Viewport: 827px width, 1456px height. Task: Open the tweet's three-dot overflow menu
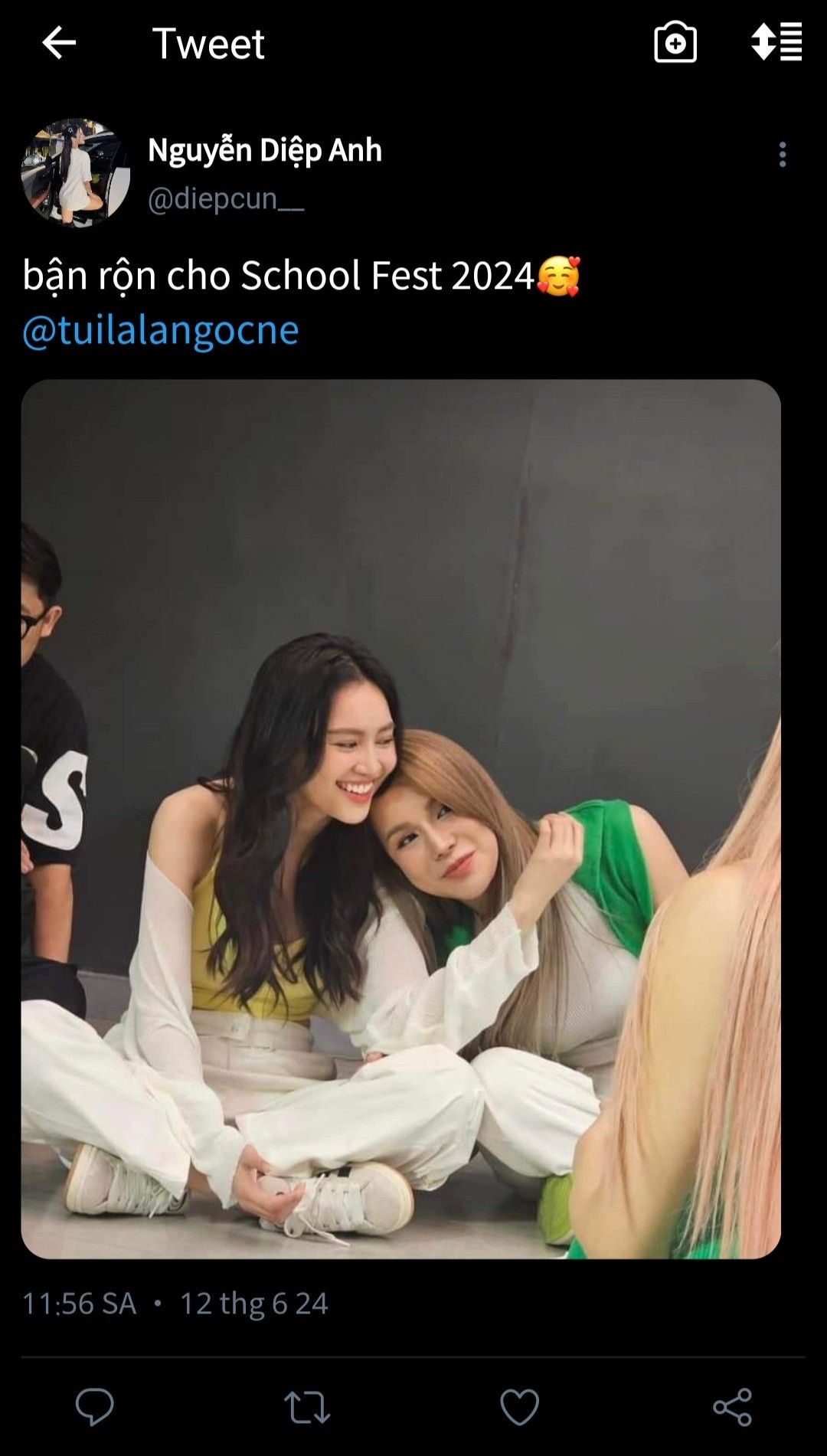782,155
